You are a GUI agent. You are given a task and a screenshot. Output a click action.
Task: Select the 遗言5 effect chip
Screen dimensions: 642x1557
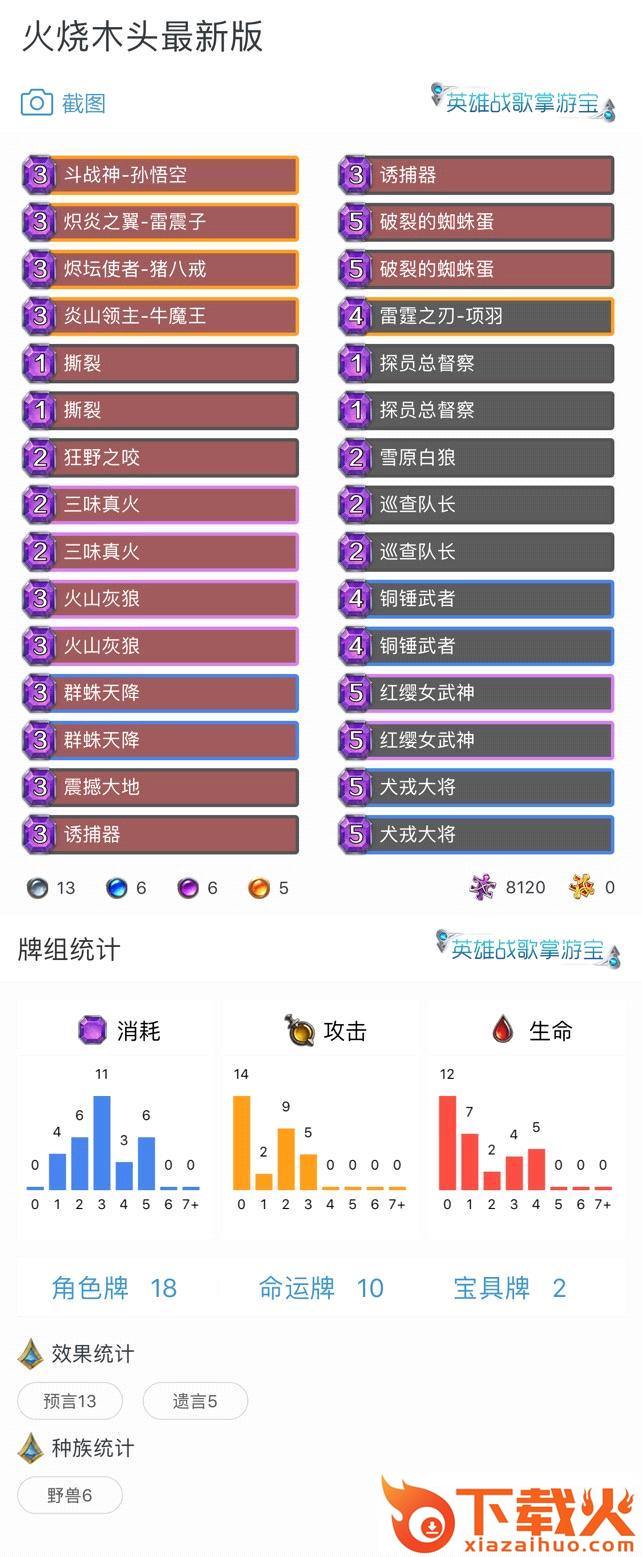click(x=195, y=1401)
